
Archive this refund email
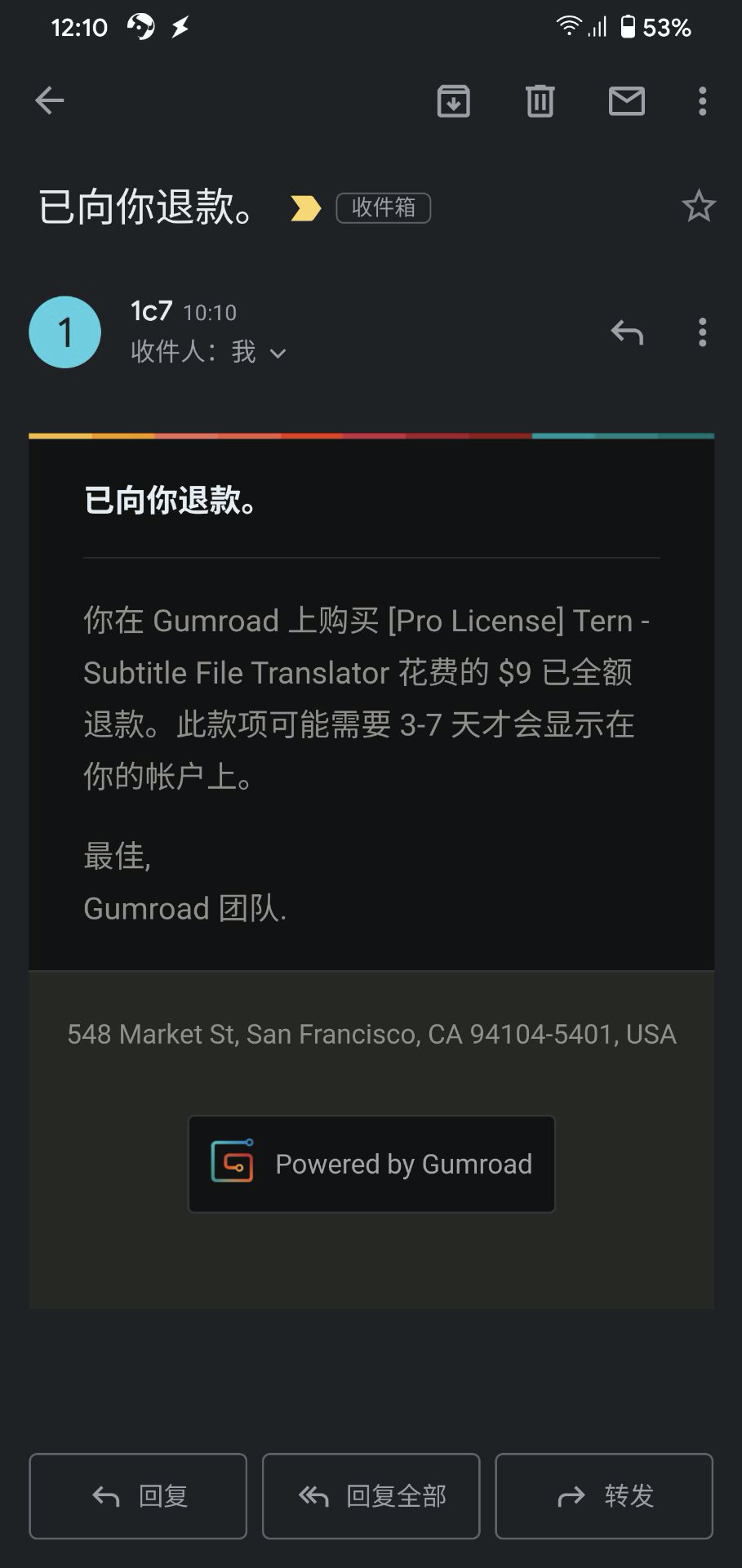[x=453, y=101]
